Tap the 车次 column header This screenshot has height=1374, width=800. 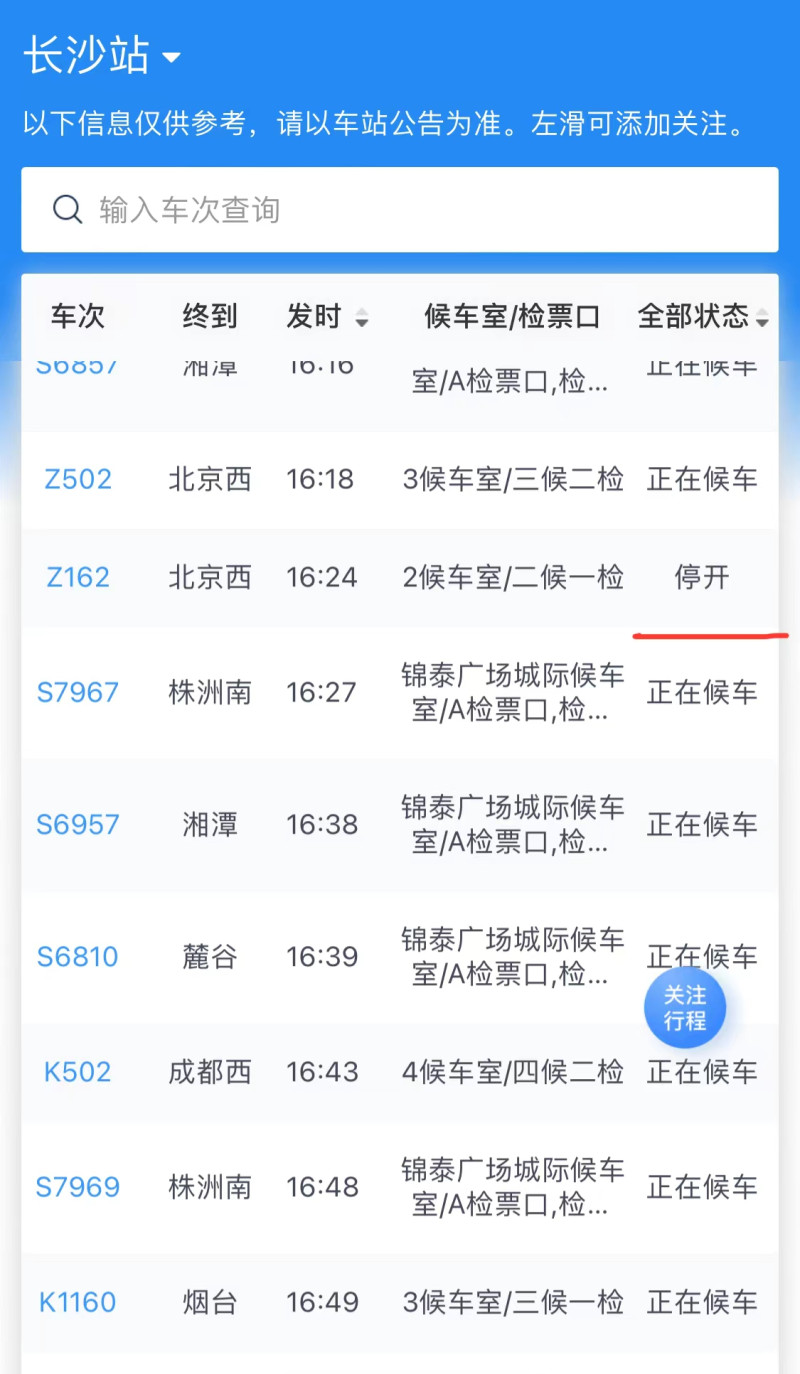(78, 316)
